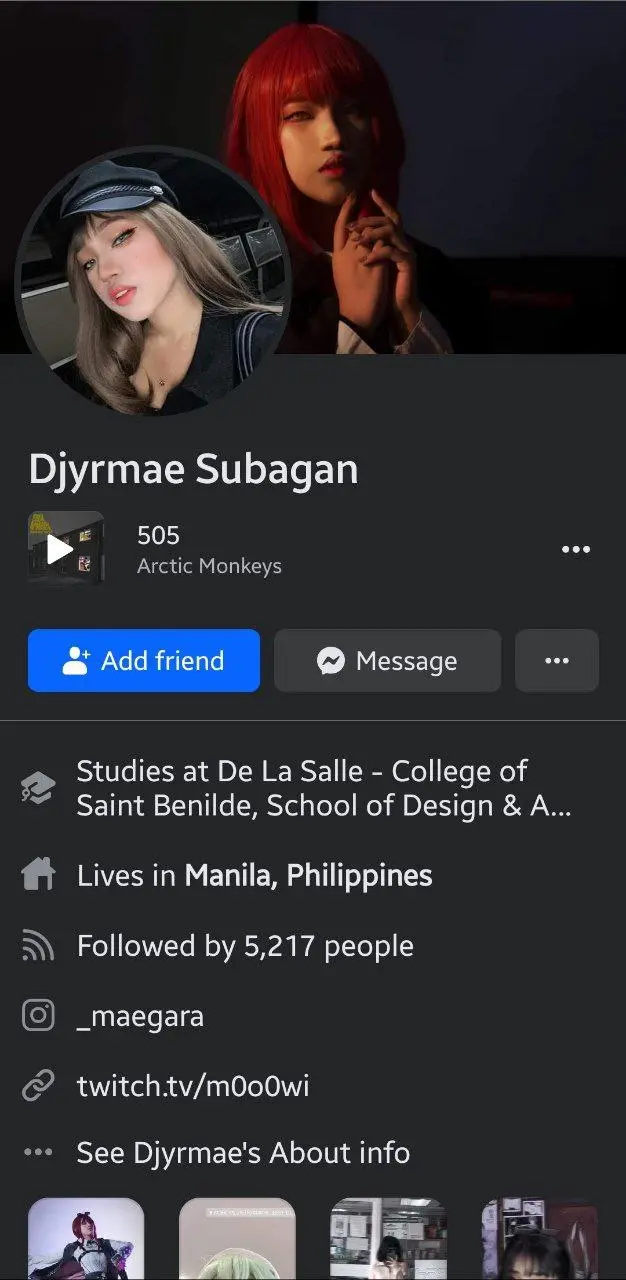Open twitch.tv/m0o0wi link
Viewport: 626px width, 1280px height.
pyautogui.click(x=193, y=1086)
